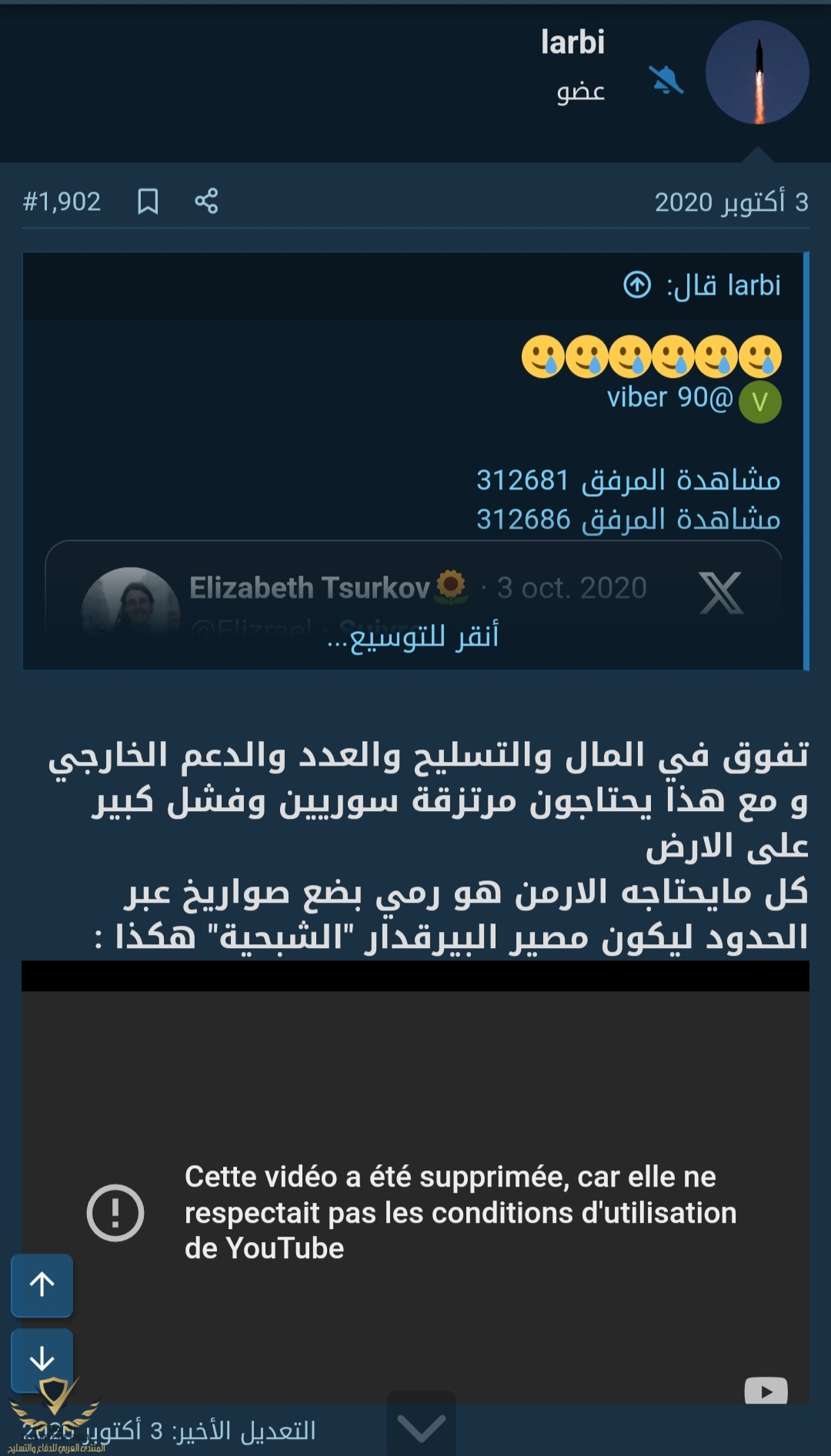Image resolution: width=831 pixels, height=1456 pixels.
Task: Share post #1,902
Action: [206, 202]
